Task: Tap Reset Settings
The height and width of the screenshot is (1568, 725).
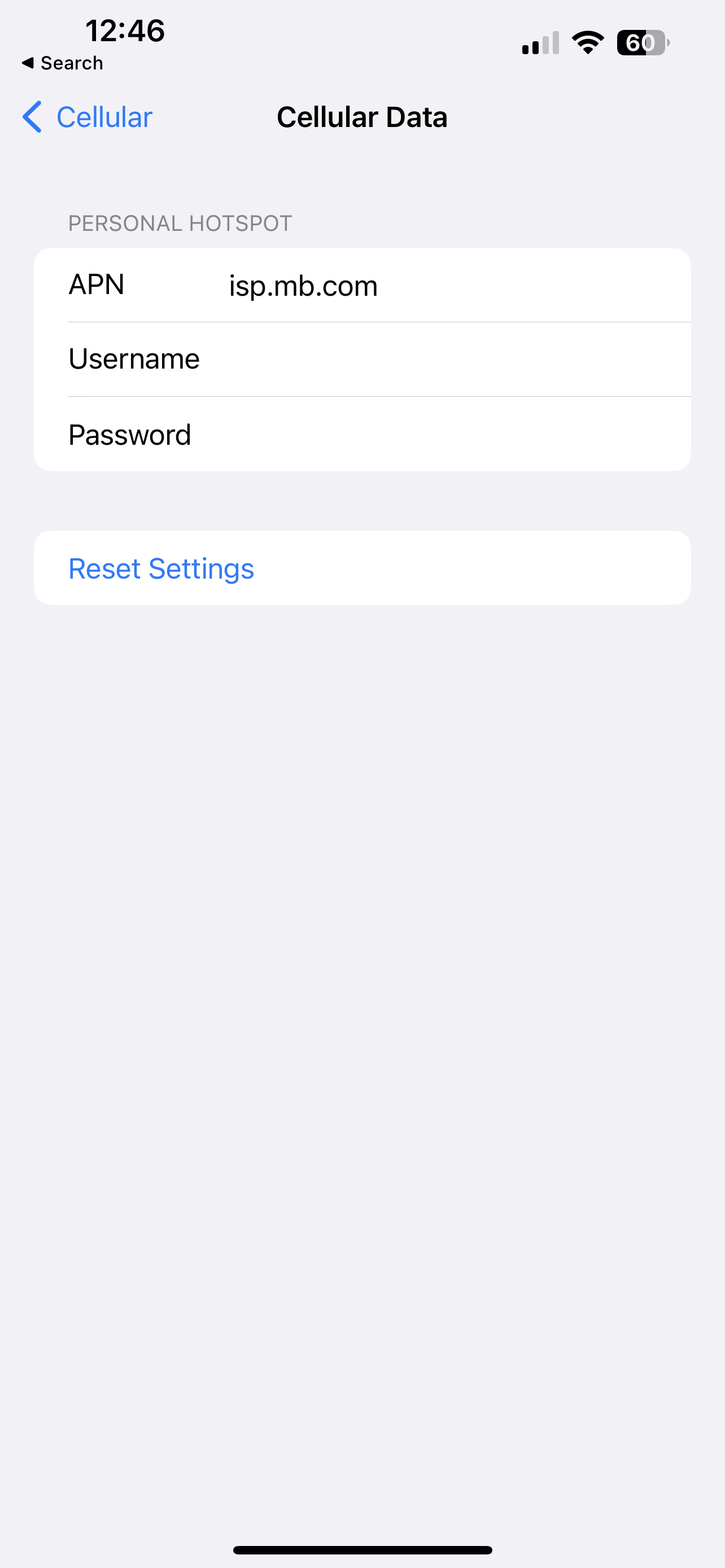Action: pyautogui.click(x=161, y=567)
